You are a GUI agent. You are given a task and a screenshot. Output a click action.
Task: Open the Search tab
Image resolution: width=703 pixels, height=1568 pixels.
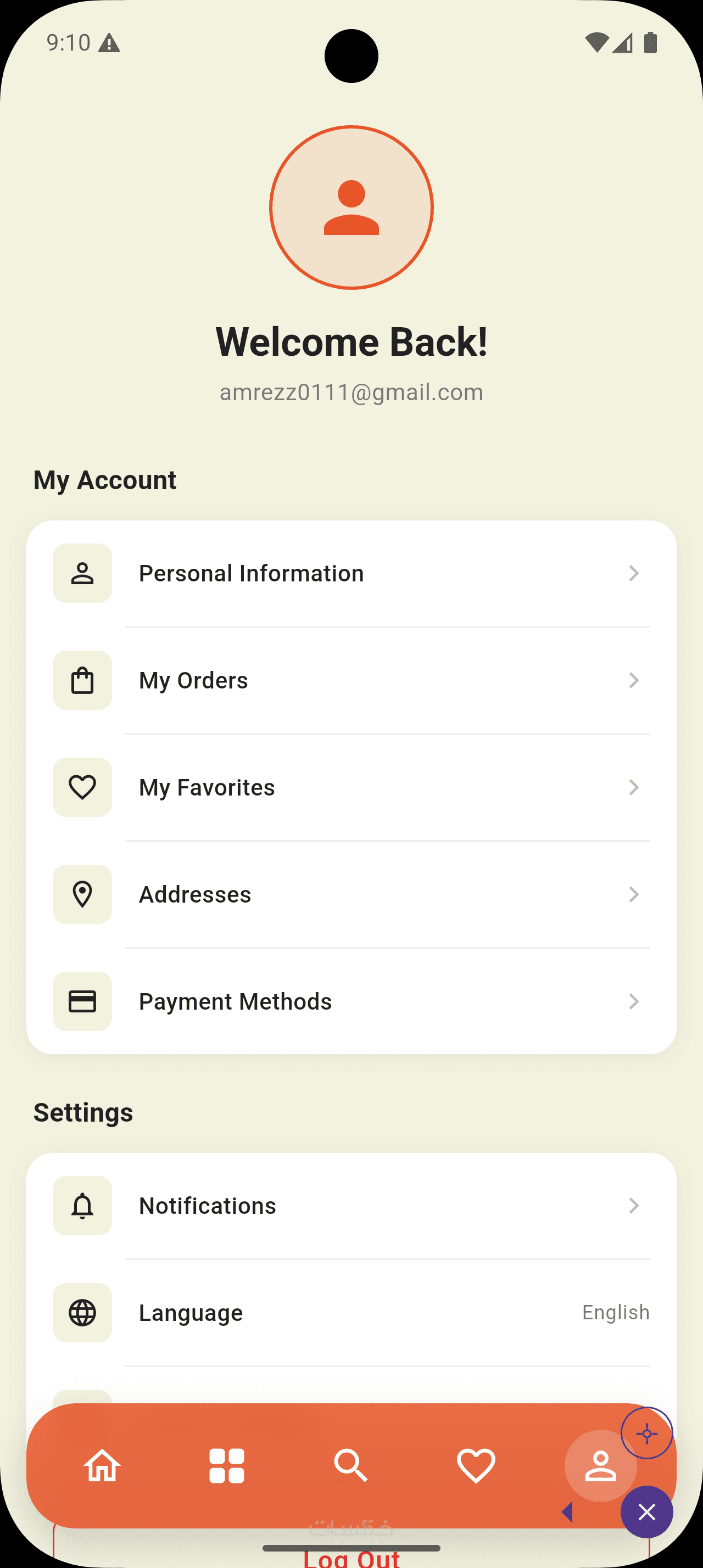point(351,1466)
